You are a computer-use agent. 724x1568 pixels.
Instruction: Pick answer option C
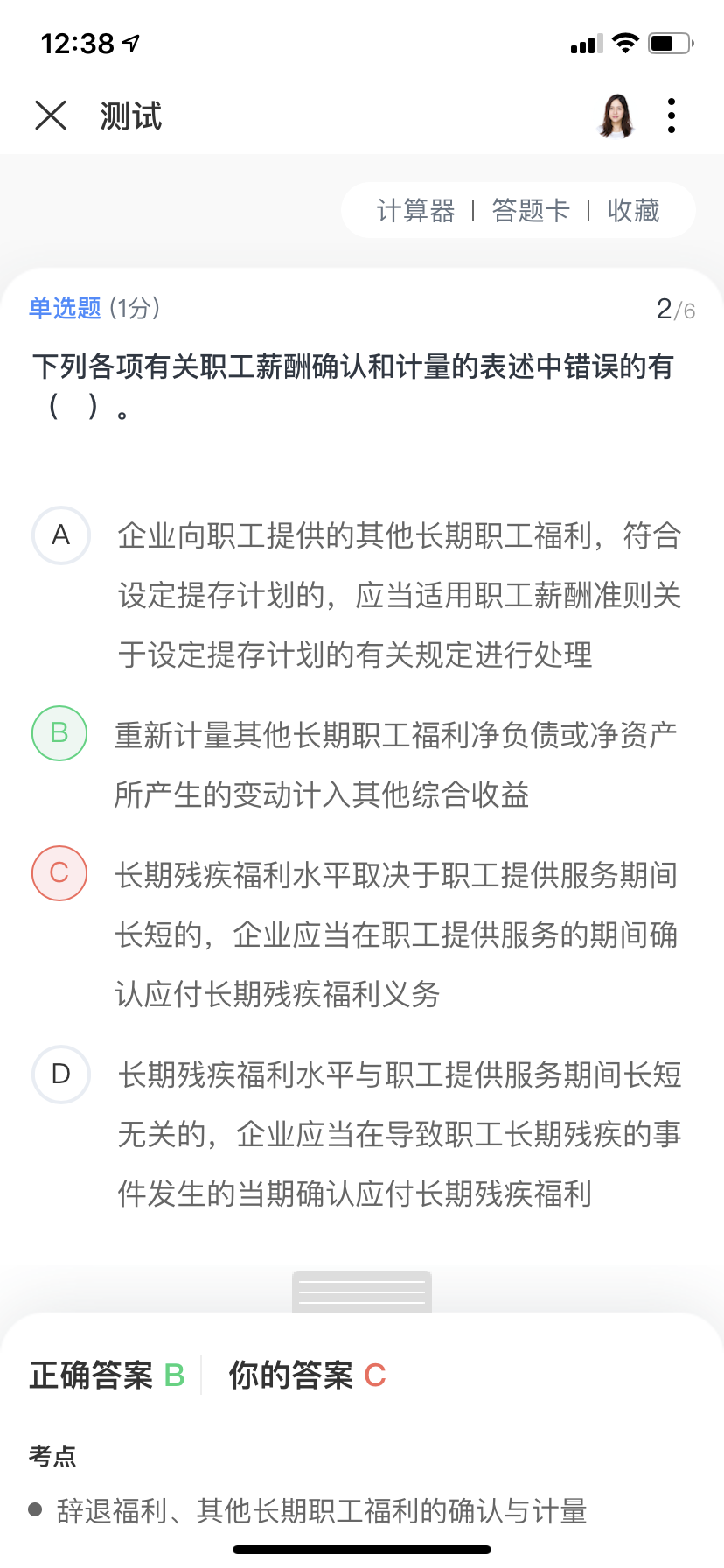[59, 873]
